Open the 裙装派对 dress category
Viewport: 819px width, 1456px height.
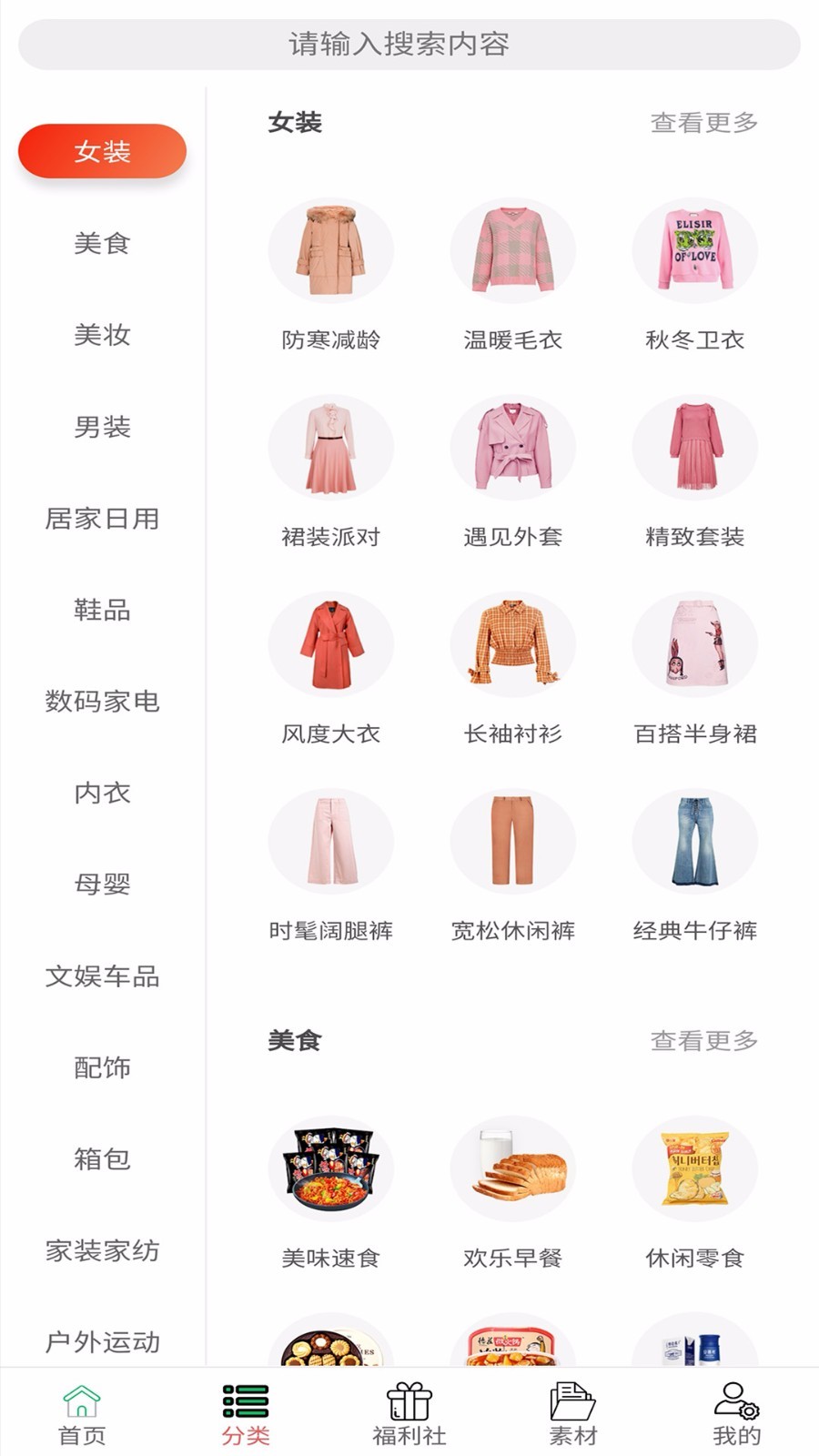point(331,447)
